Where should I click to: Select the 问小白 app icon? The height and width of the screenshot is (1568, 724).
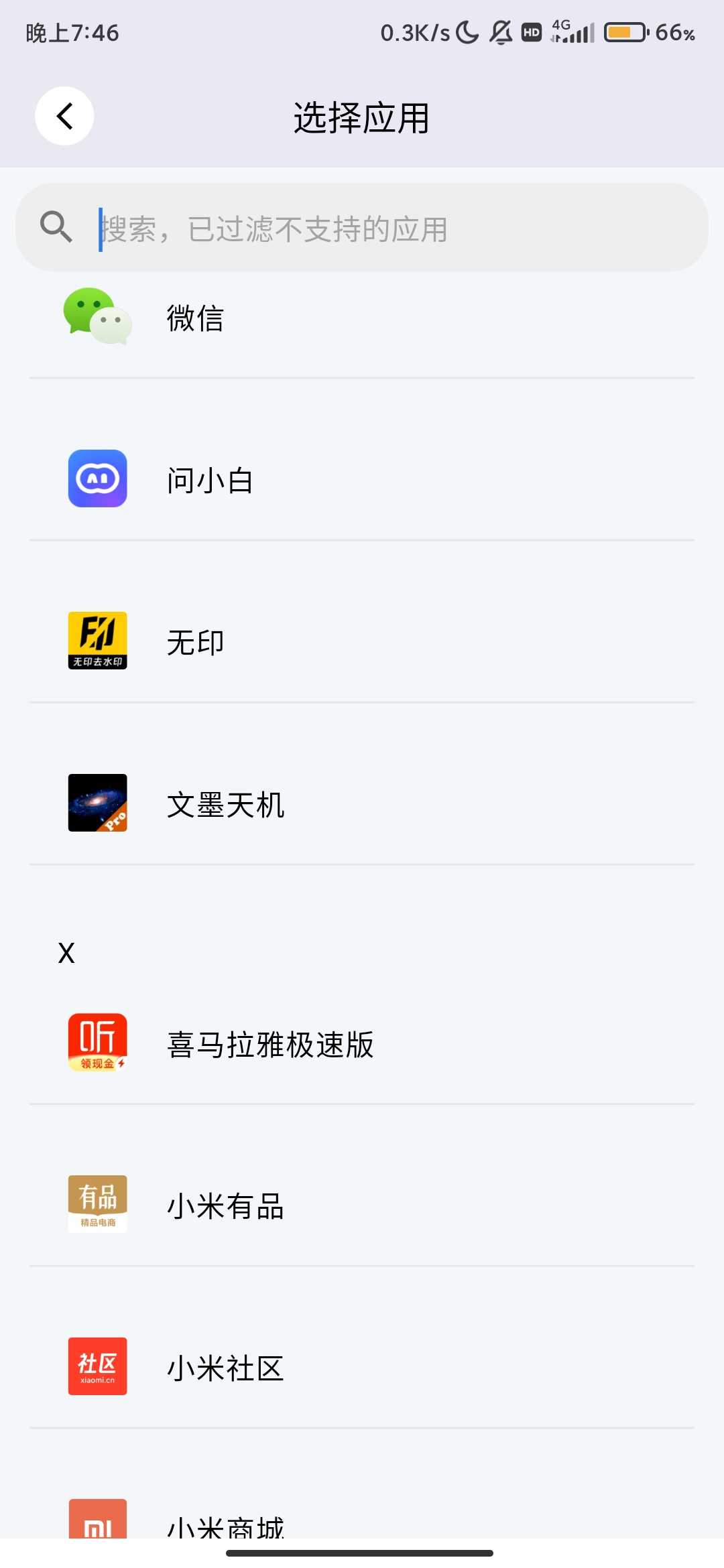click(97, 480)
